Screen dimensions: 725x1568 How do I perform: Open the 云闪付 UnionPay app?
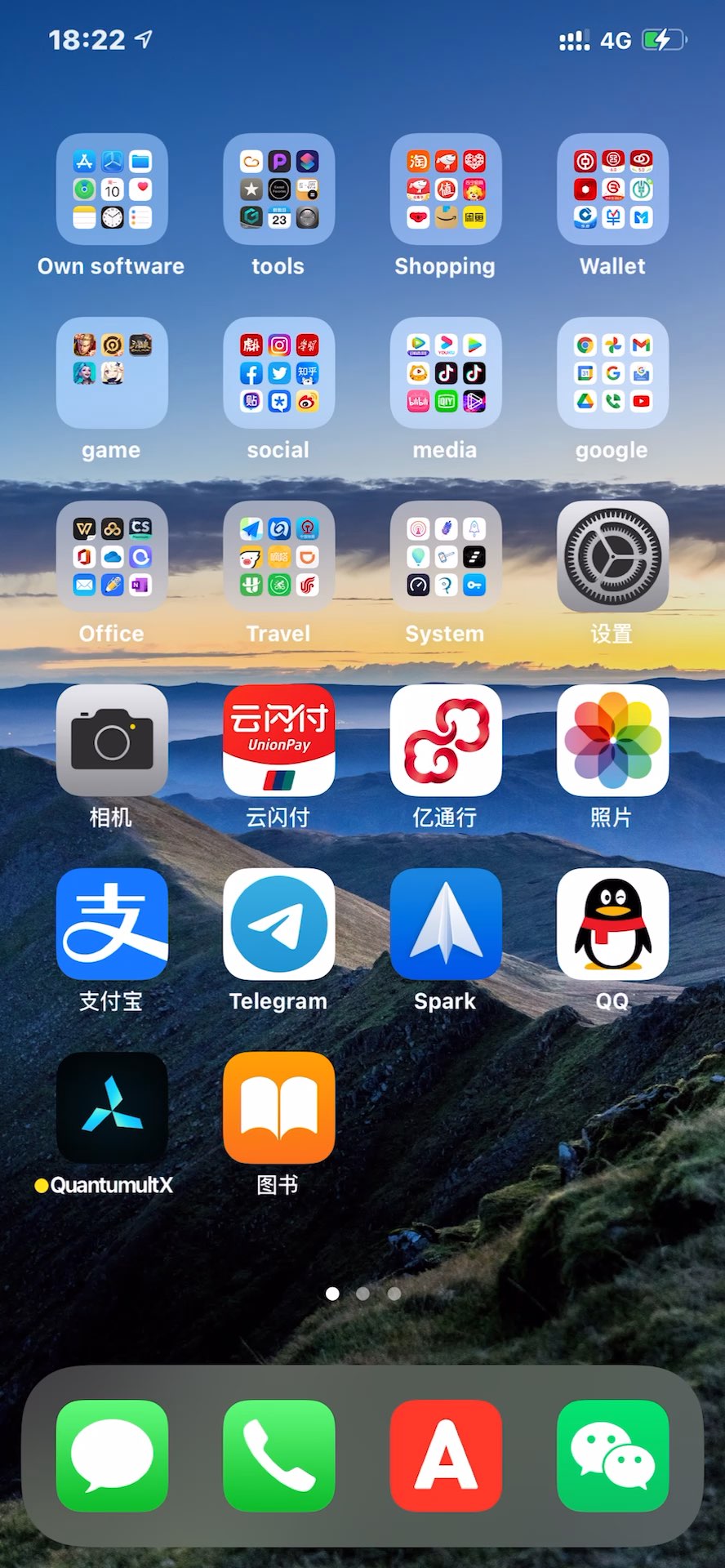[279, 741]
